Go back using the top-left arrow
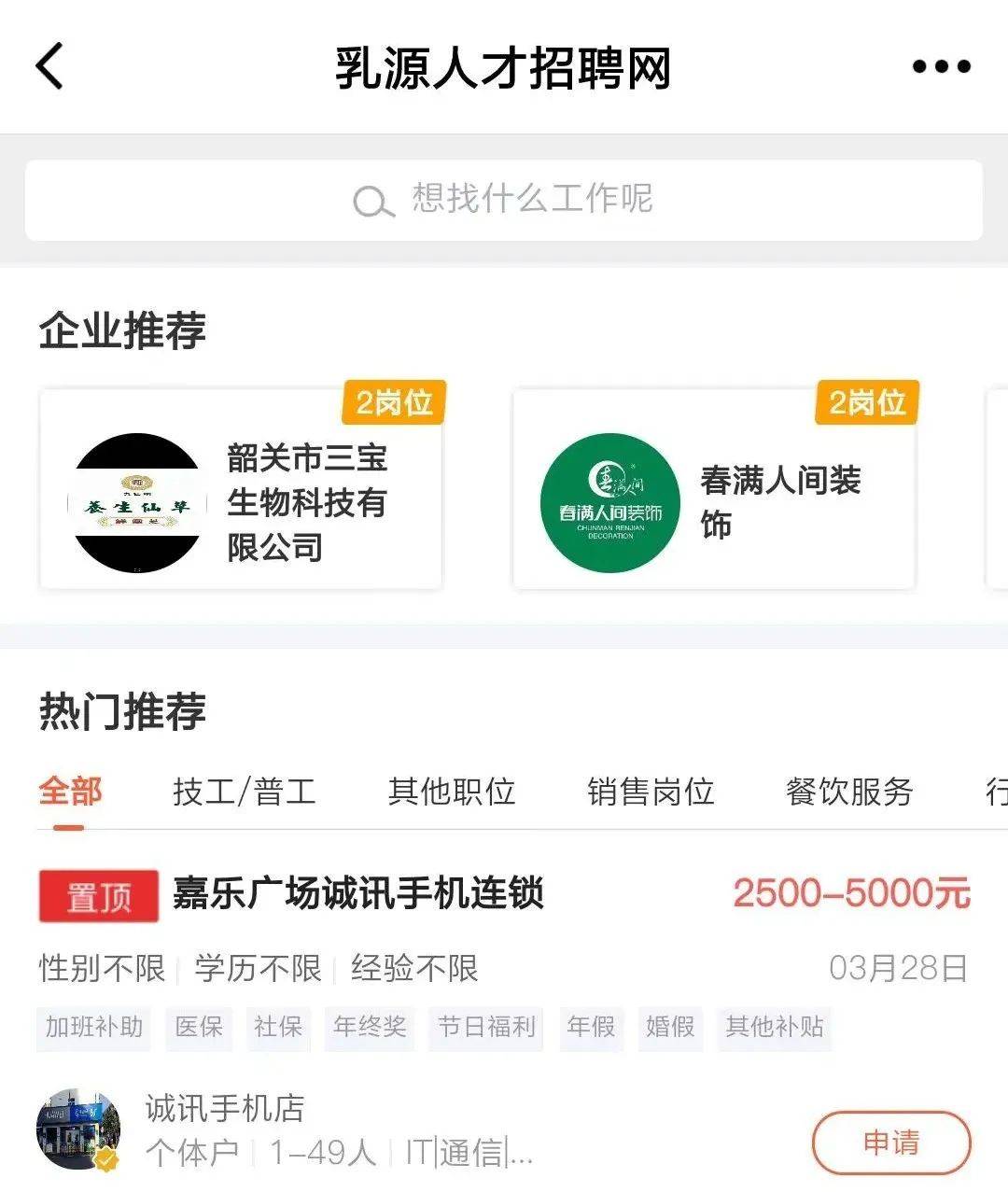Viewport: 1008px width, 1192px height. pyautogui.click(x=49, y=67)
